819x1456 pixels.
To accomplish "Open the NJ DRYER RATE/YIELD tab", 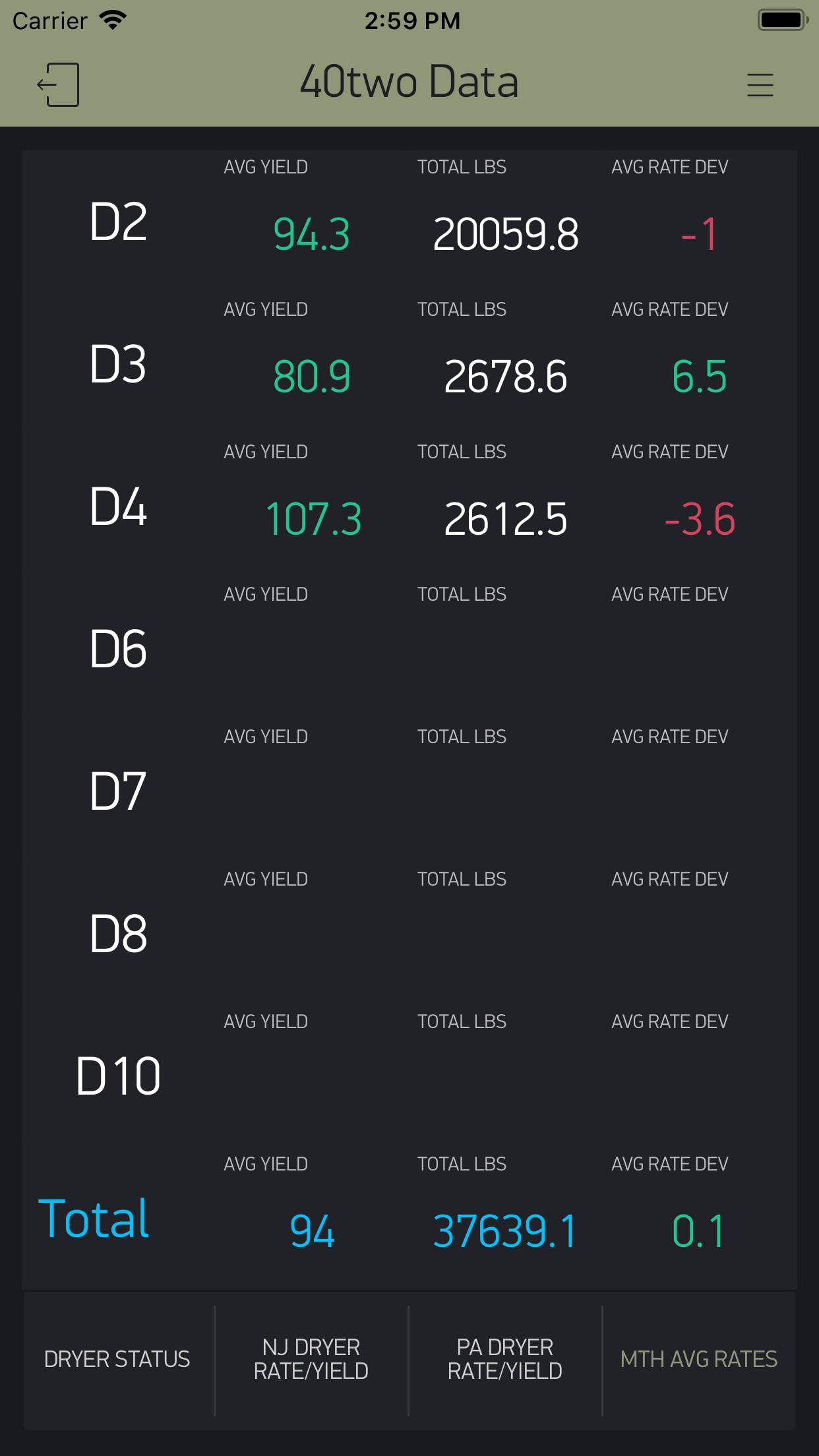I will point(311,1360).
